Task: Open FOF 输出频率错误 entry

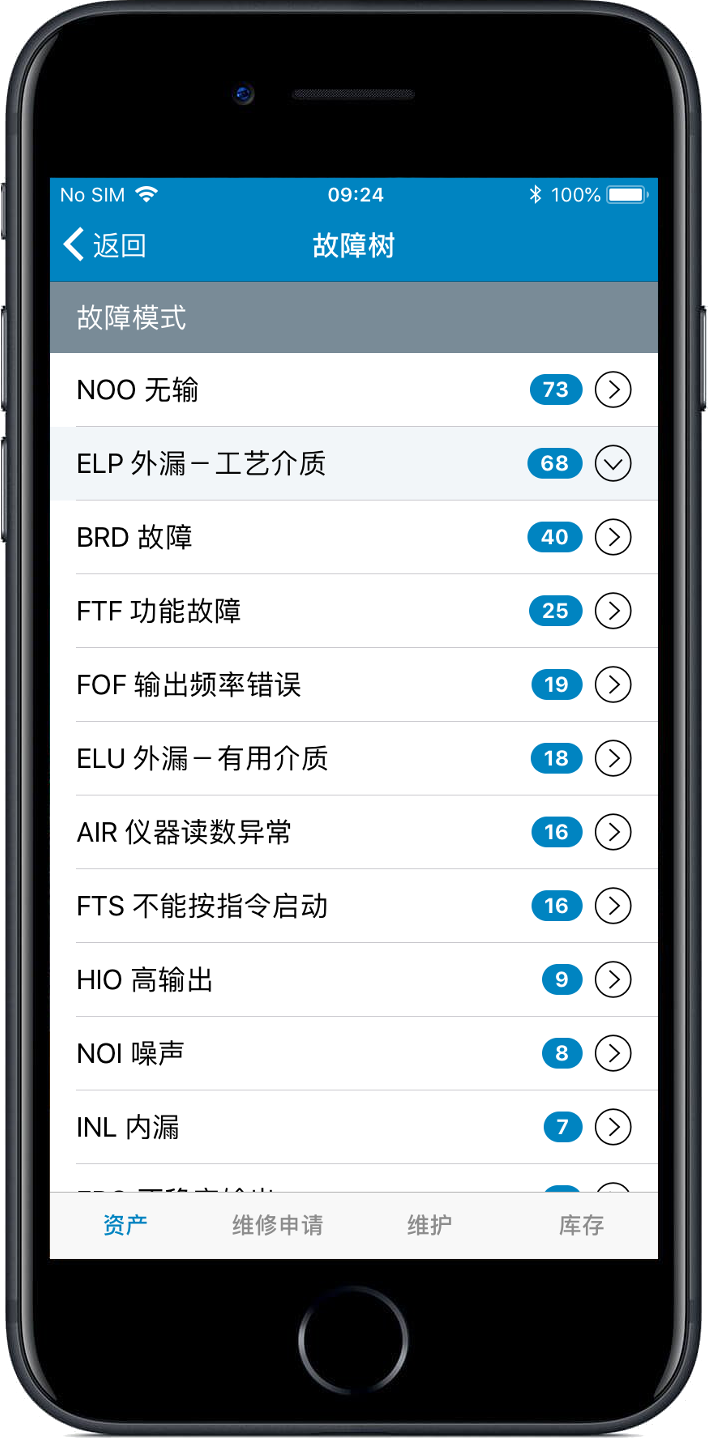Action: 354,685
